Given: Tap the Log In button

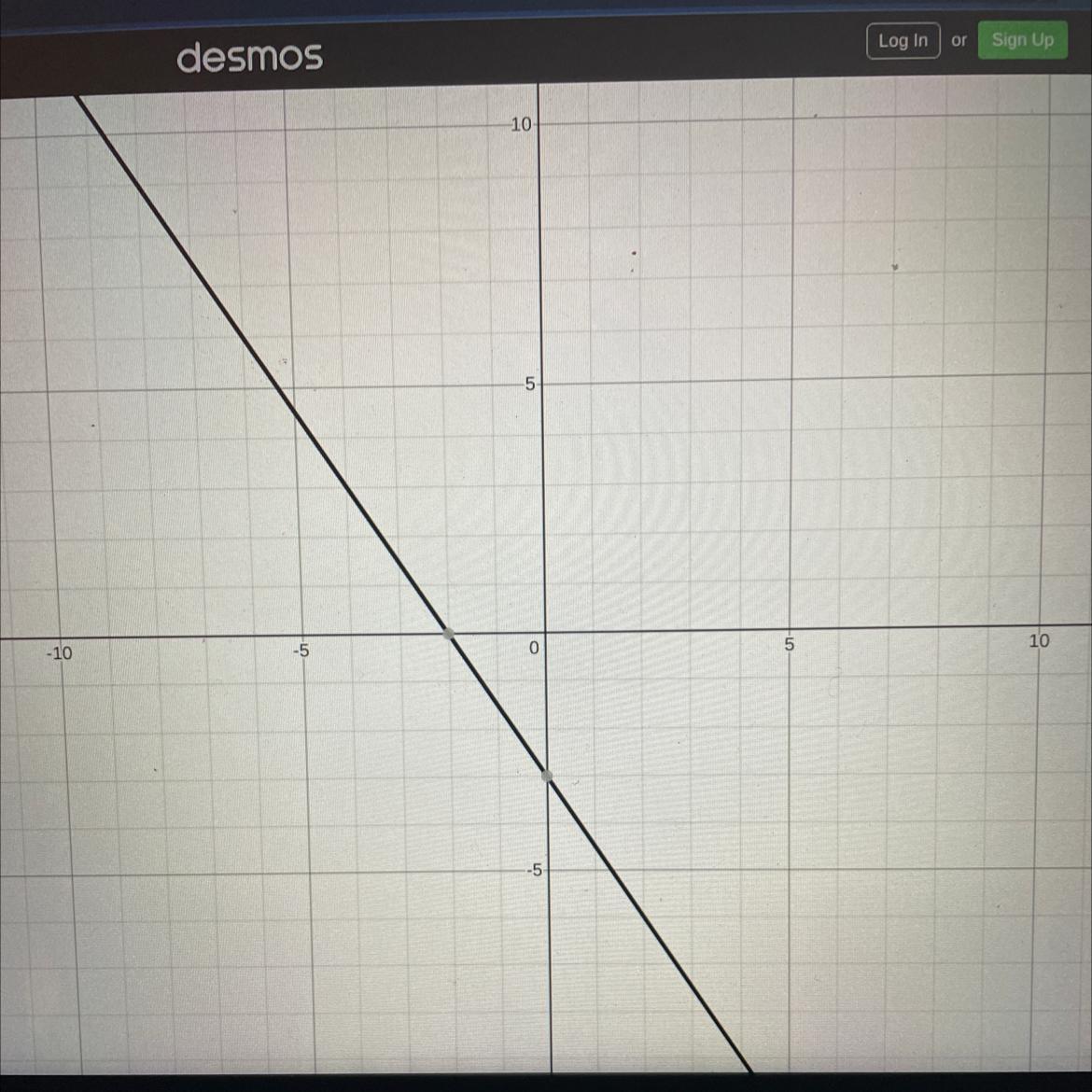Looking at the screenshot, I should tap(903, 41).
